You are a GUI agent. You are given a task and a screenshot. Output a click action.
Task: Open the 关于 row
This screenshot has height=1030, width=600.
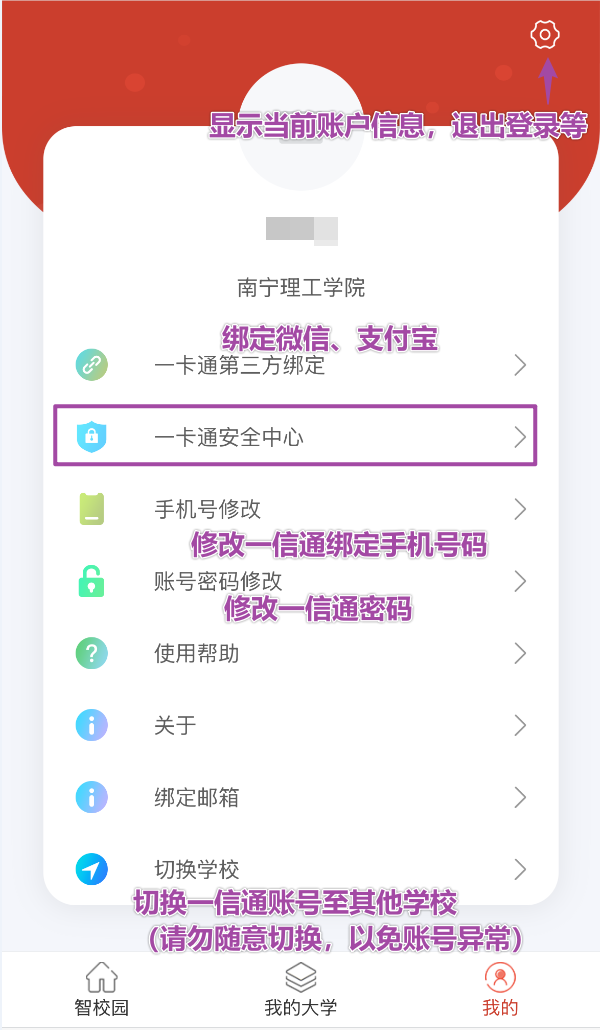[x=300, y=726]
